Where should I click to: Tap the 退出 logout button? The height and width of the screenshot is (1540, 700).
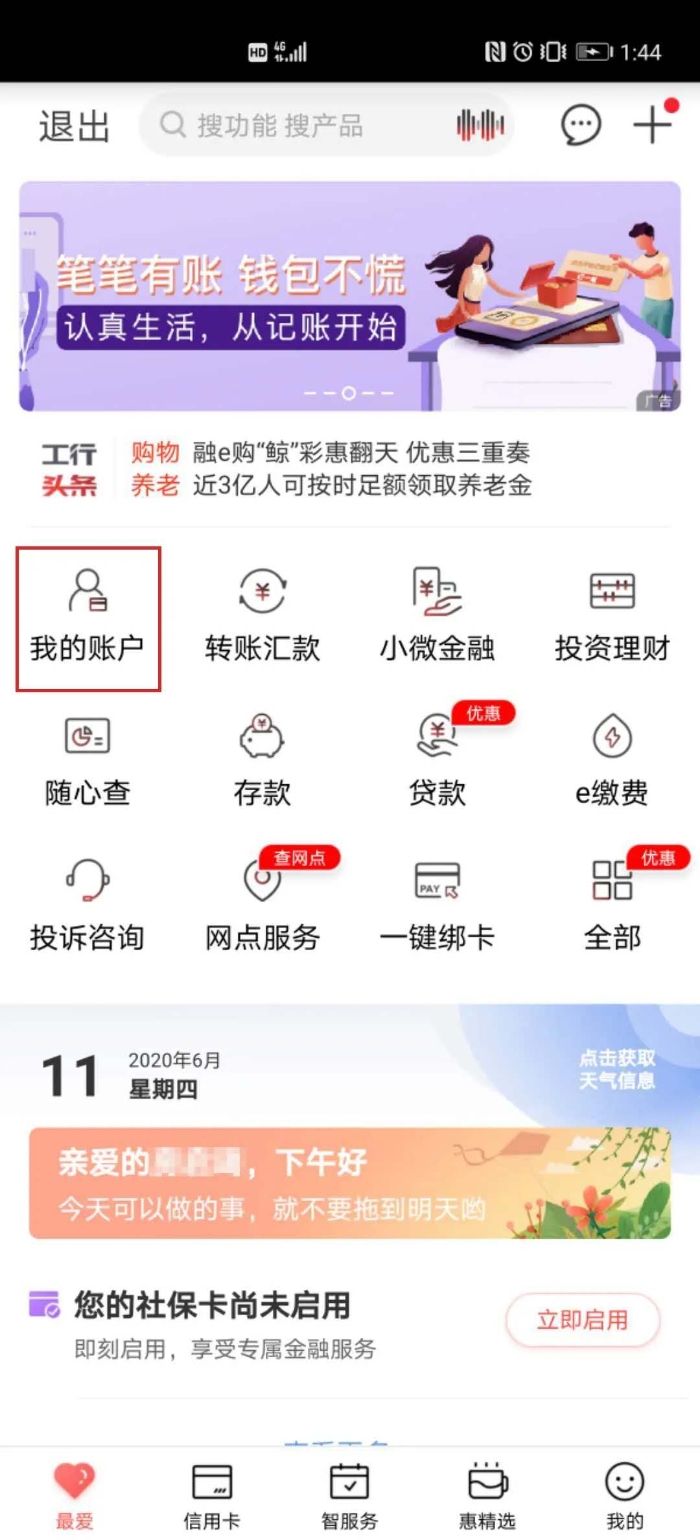pos(74,127)
